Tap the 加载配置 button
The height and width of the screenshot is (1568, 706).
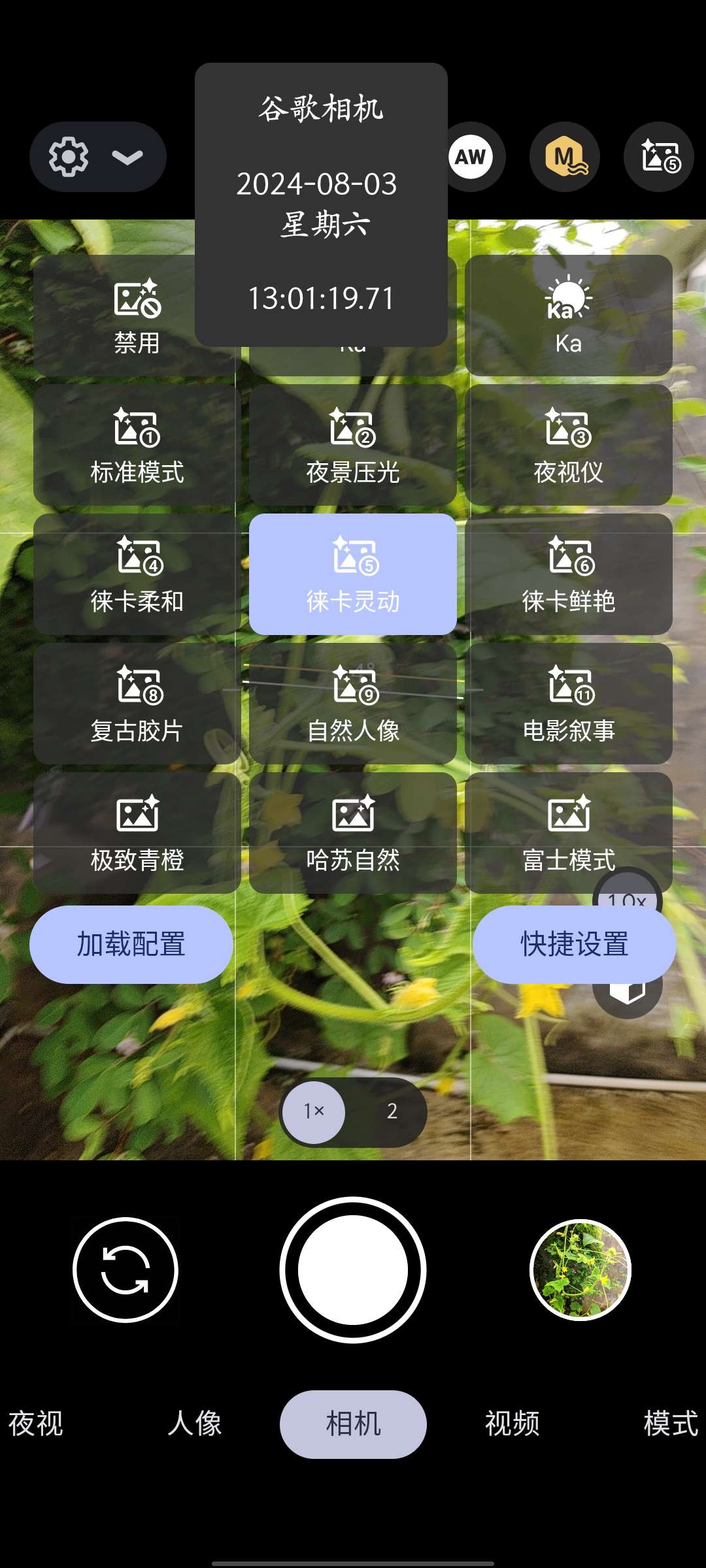(x=131, y=944)
